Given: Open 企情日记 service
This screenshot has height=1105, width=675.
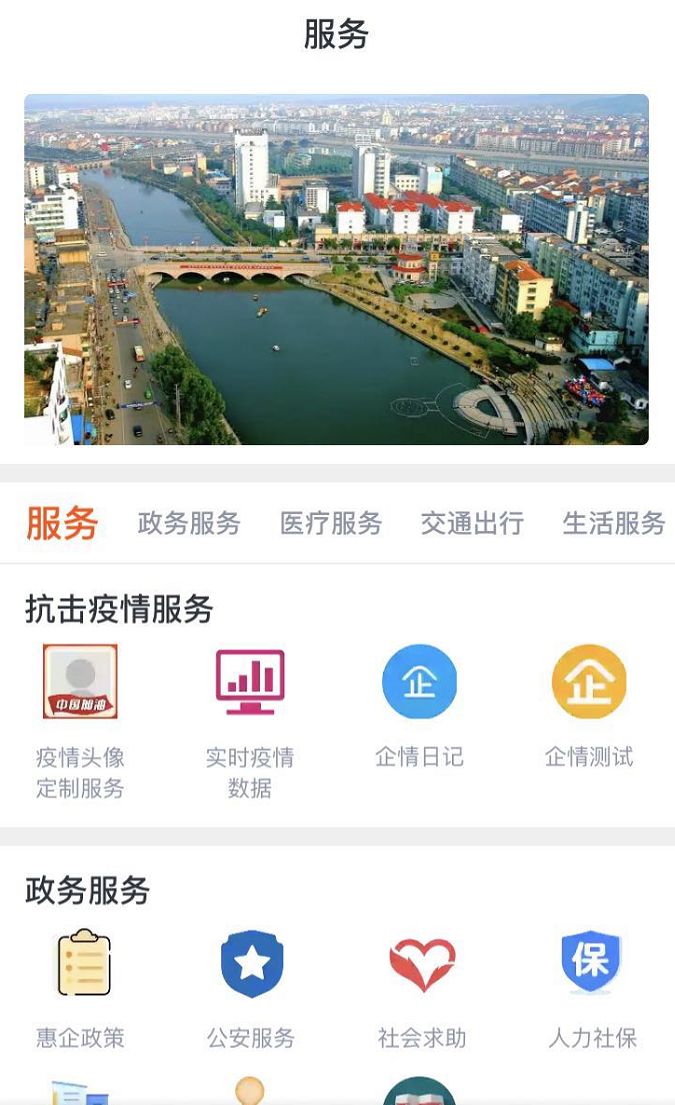Looking at the screenshot, I should [419, 682].
